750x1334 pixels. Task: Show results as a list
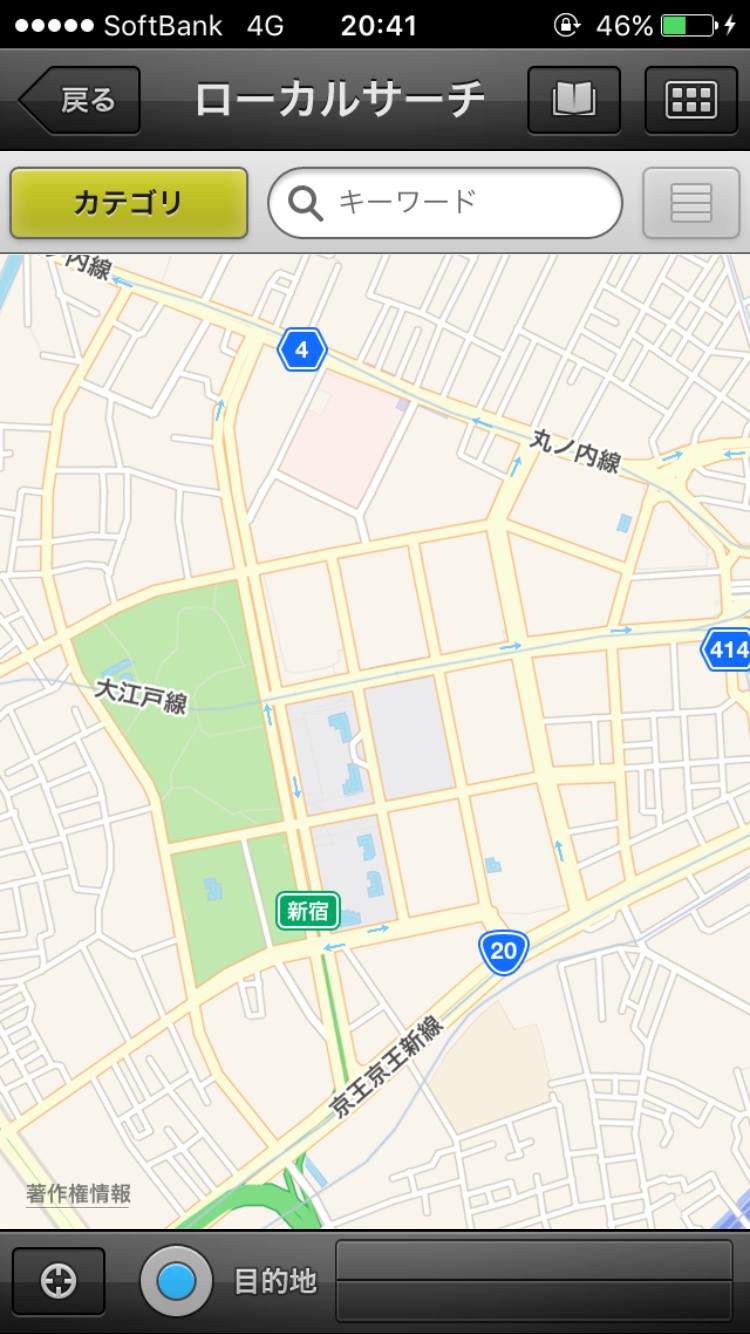pyautogui.click(x=691, y=203)
